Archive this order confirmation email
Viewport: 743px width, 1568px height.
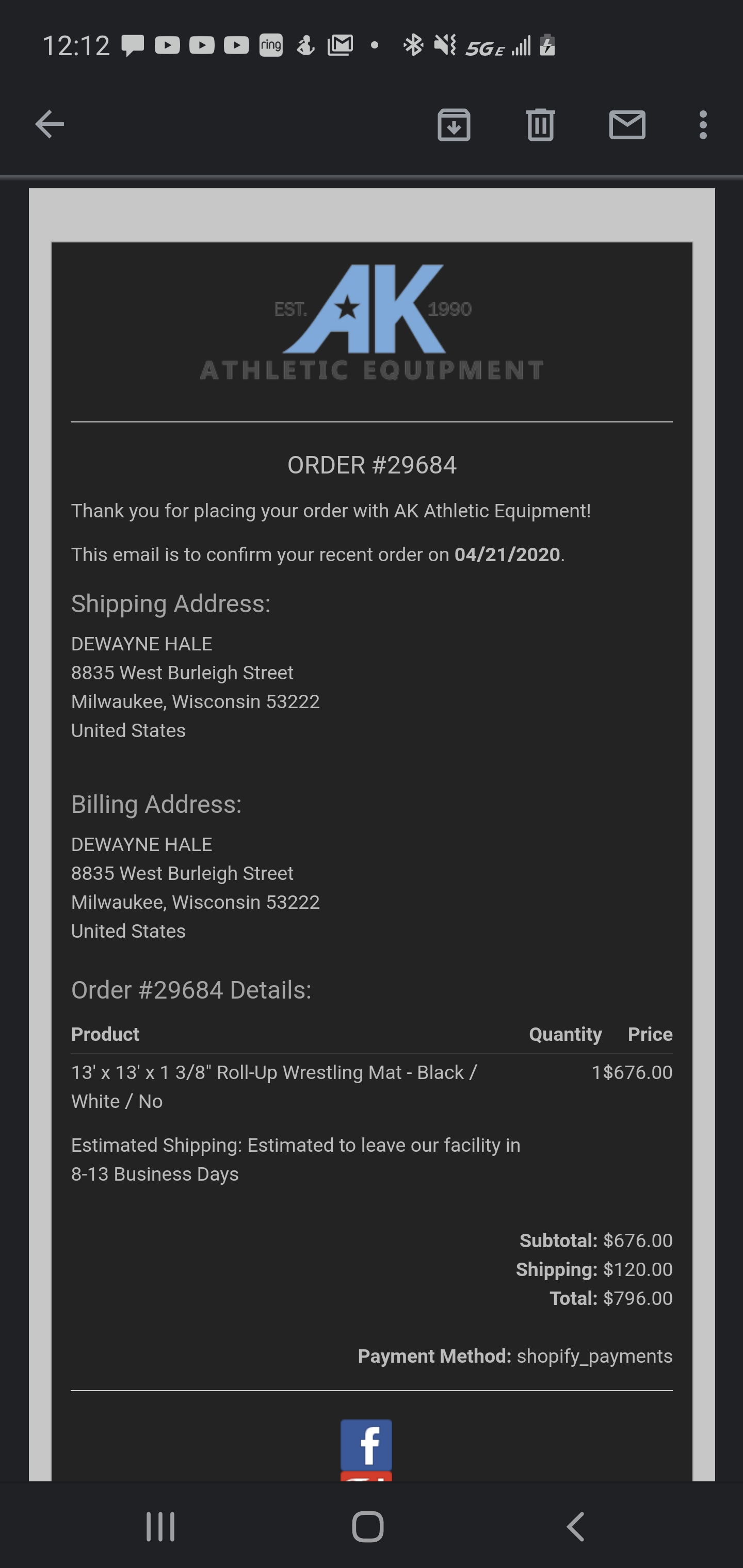click(x=454, y=125)
